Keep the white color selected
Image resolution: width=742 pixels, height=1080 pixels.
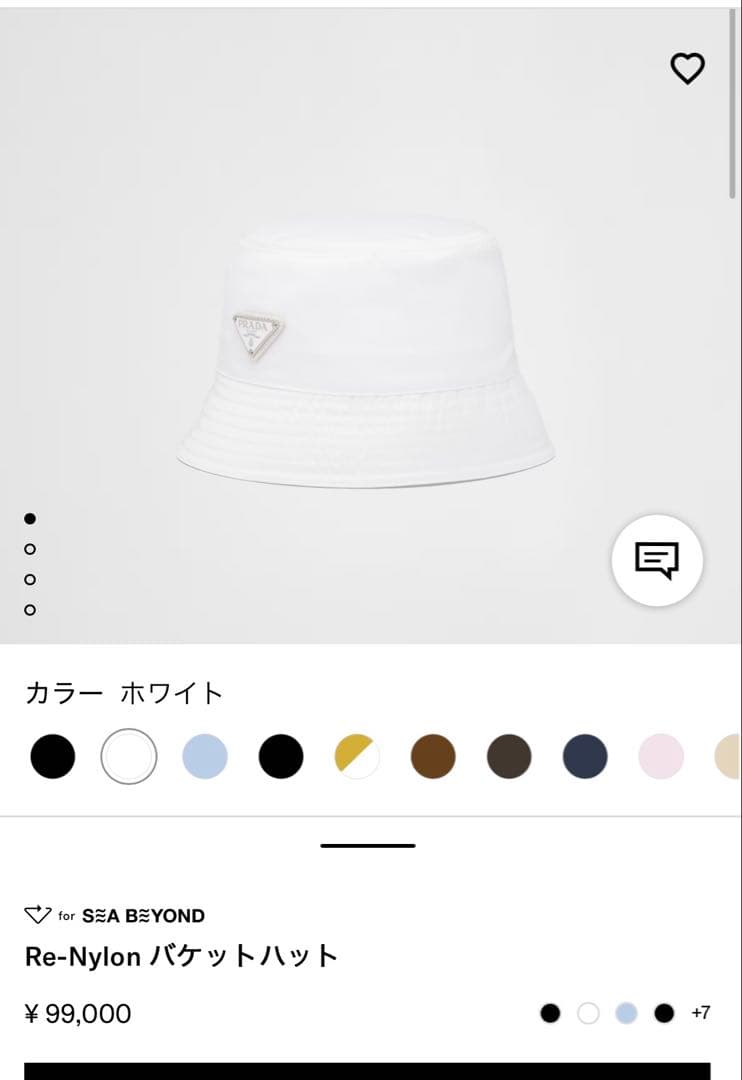point(130,757)
